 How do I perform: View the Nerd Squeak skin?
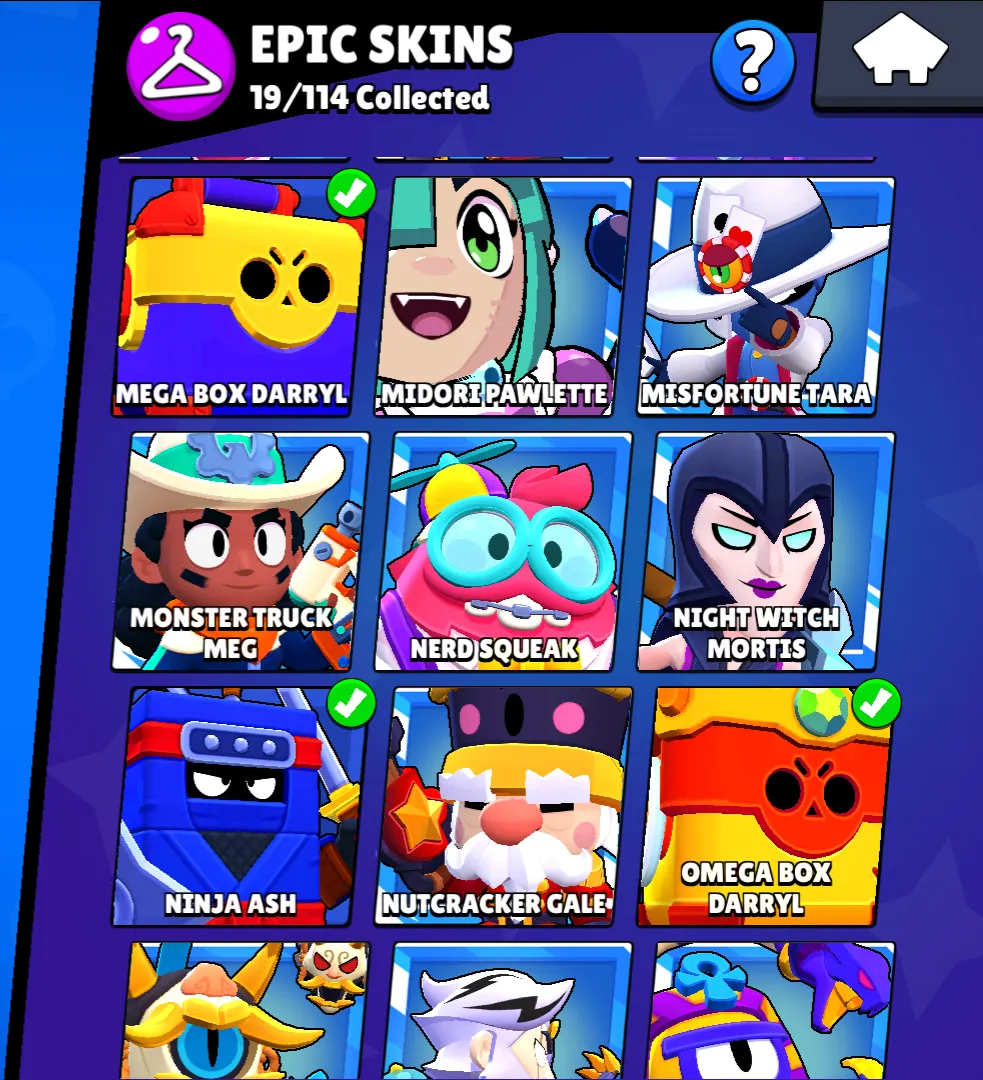tap(503, 550)
